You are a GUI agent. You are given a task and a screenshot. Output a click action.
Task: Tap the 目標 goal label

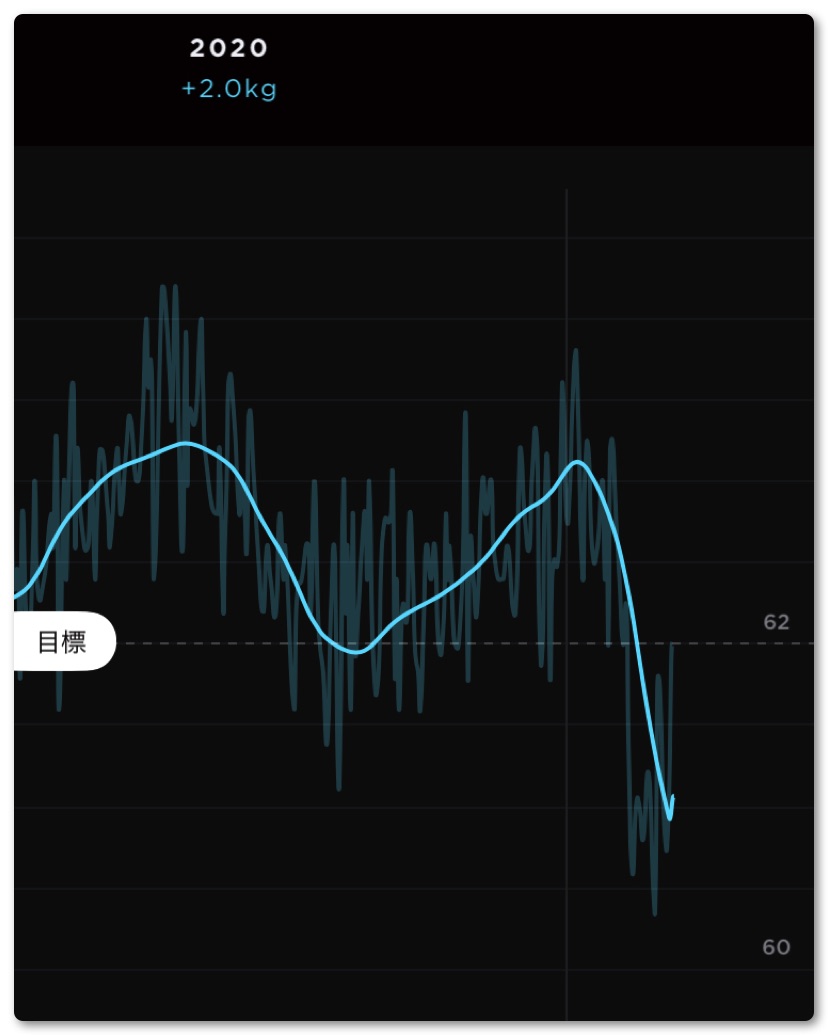pos(62,641)
